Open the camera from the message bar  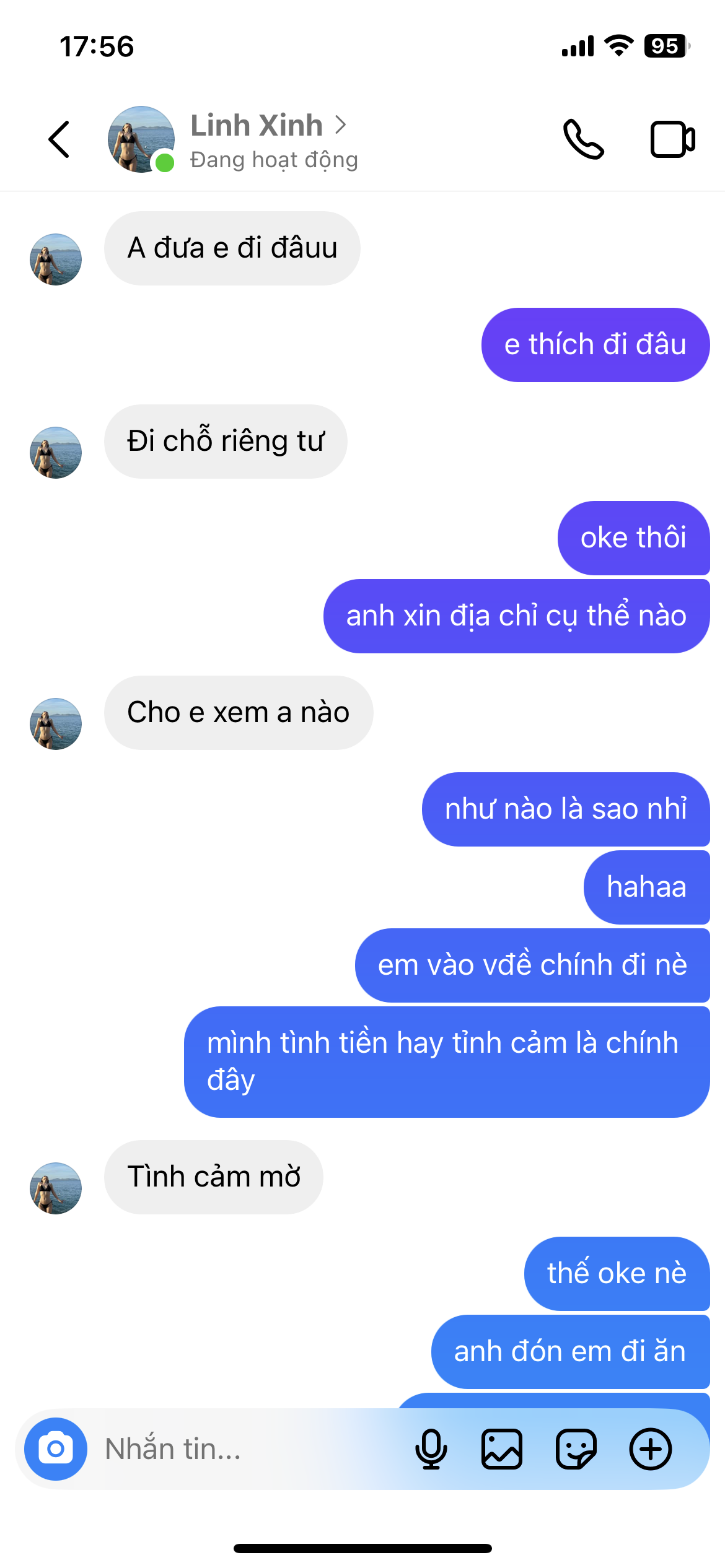[56, 1449]
